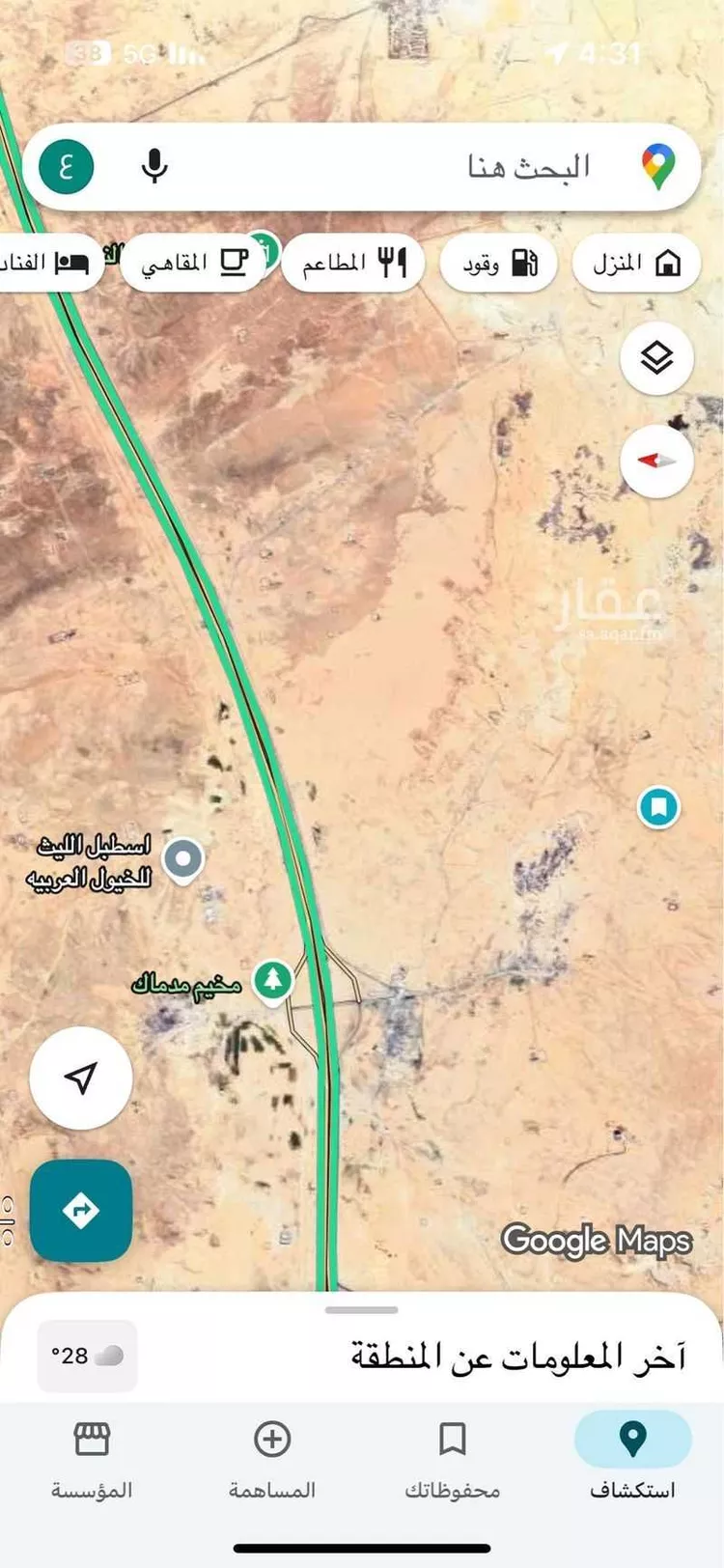
Task: Tap the Google Maps logo in search bar
Action: click(x=660, y=166)
